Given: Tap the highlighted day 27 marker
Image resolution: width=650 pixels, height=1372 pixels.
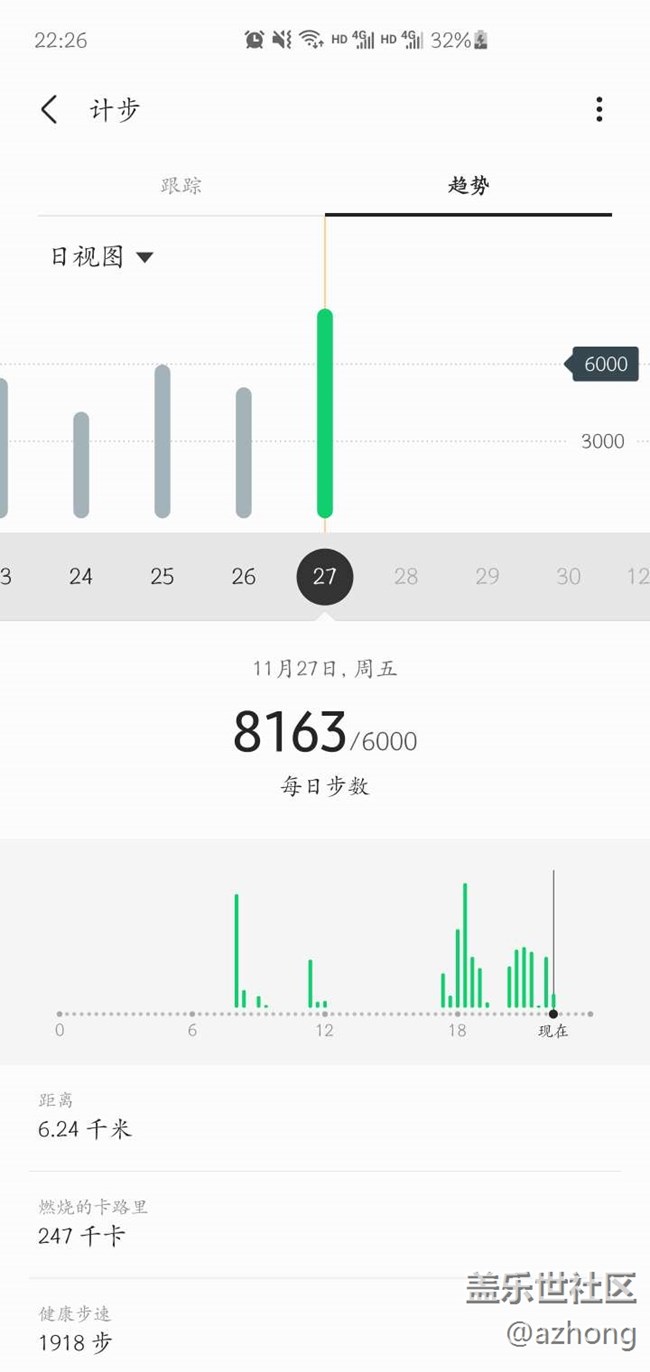Looking at the screenshot, I should point(325,577).
